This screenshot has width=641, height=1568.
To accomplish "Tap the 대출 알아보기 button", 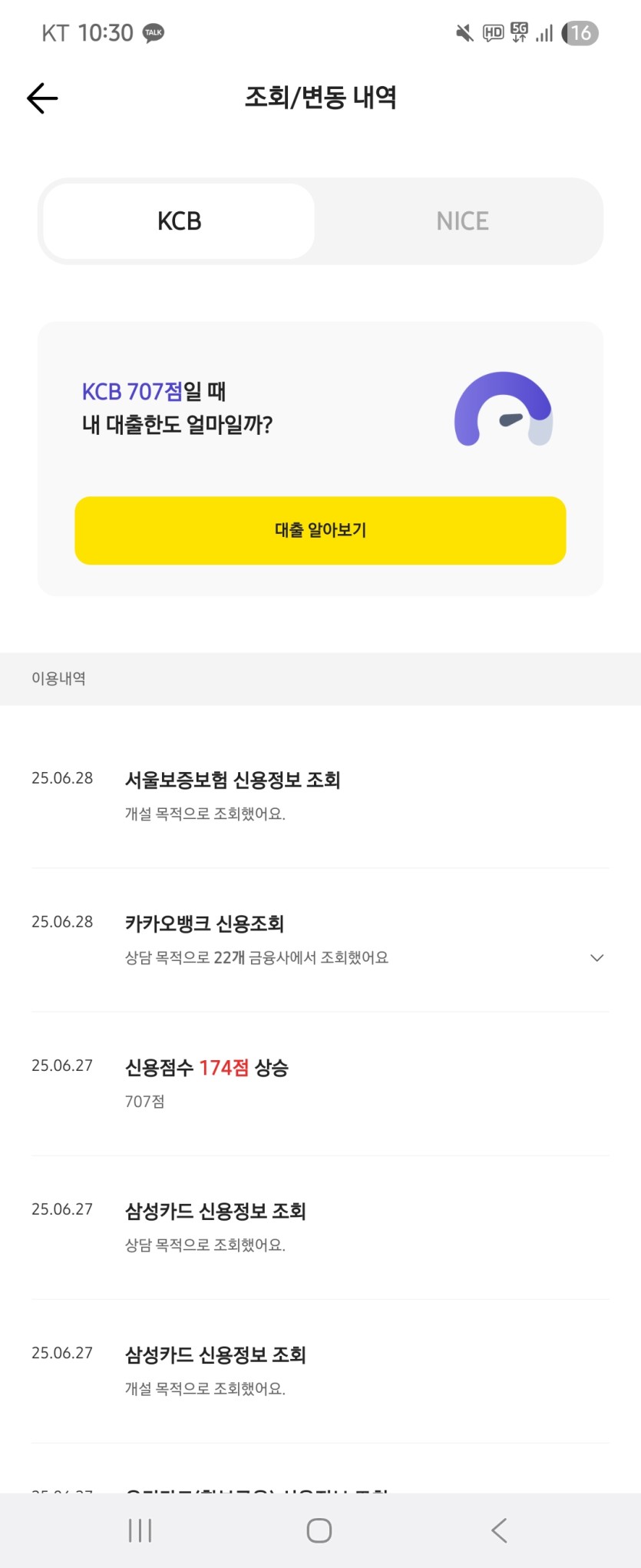I will (x=320, y=530).
